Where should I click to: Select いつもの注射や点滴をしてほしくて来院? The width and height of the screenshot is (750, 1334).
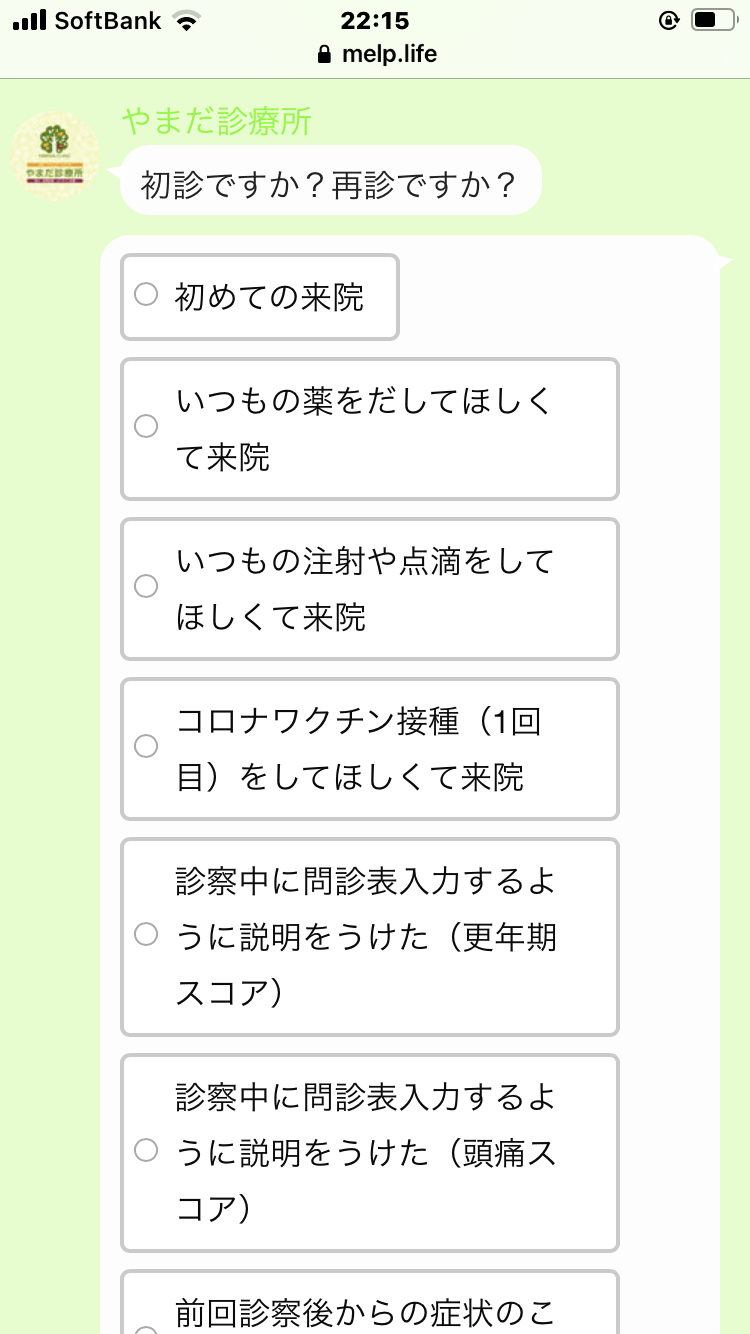point(370,589)
